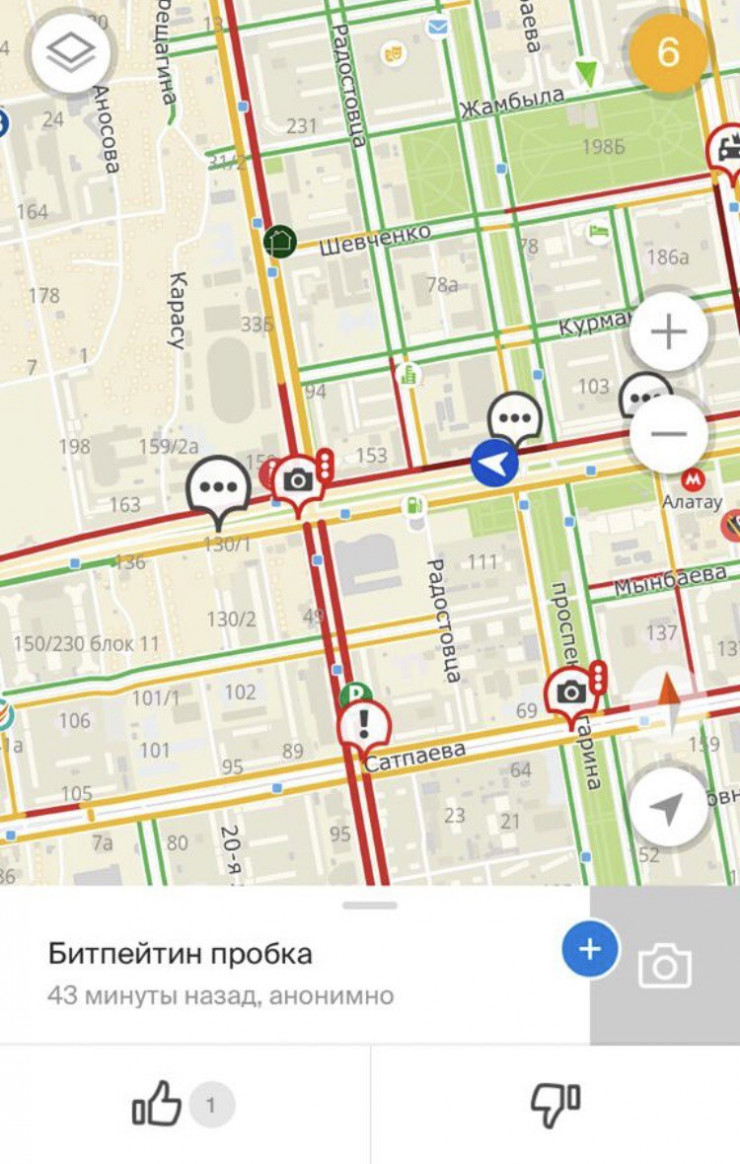The width and height of the screenshot is (740, 1164).
Task: Tap the parking marker on the red road
Action: coord(354,694)
